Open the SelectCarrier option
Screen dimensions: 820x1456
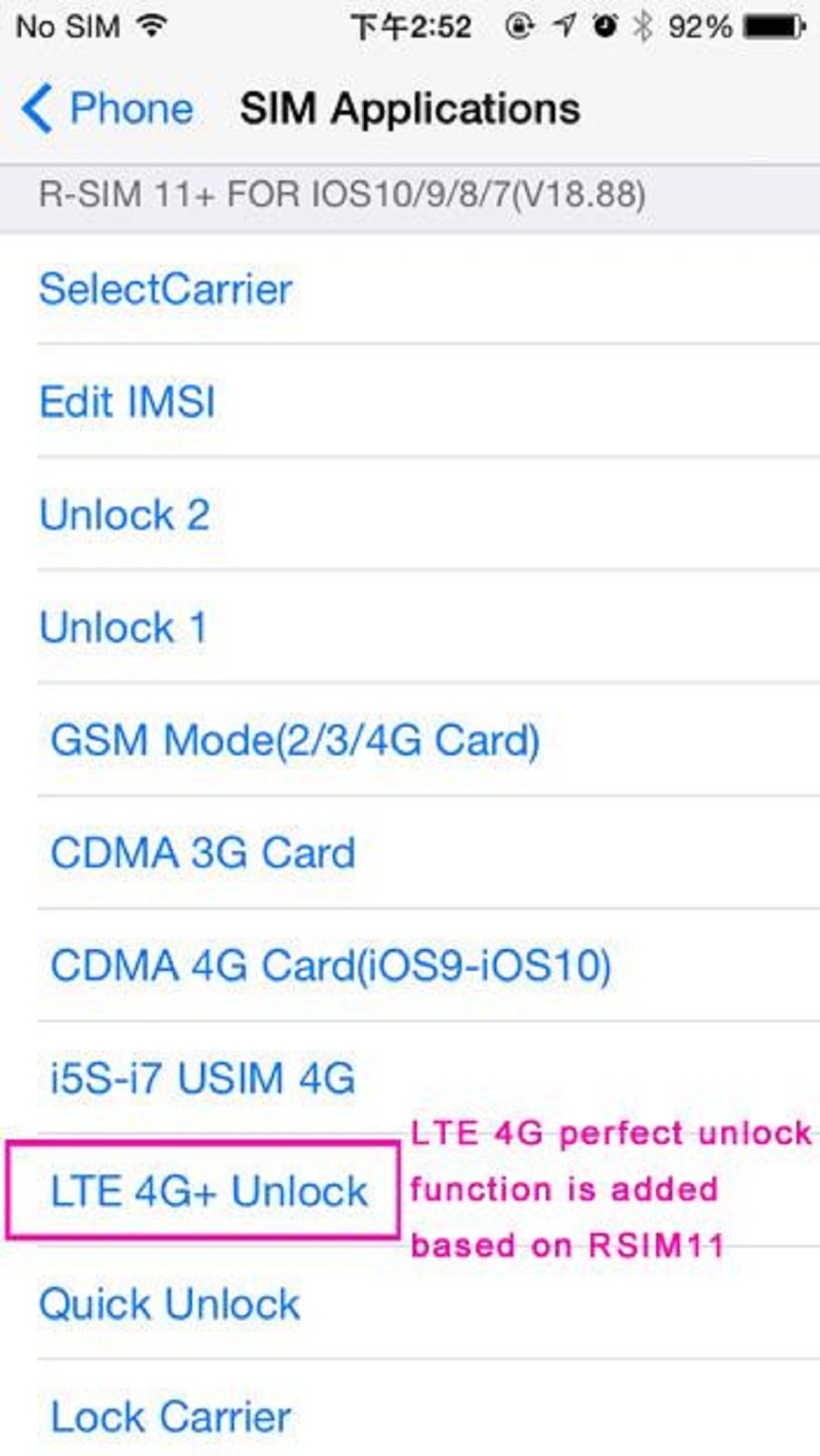click(166, 289)
